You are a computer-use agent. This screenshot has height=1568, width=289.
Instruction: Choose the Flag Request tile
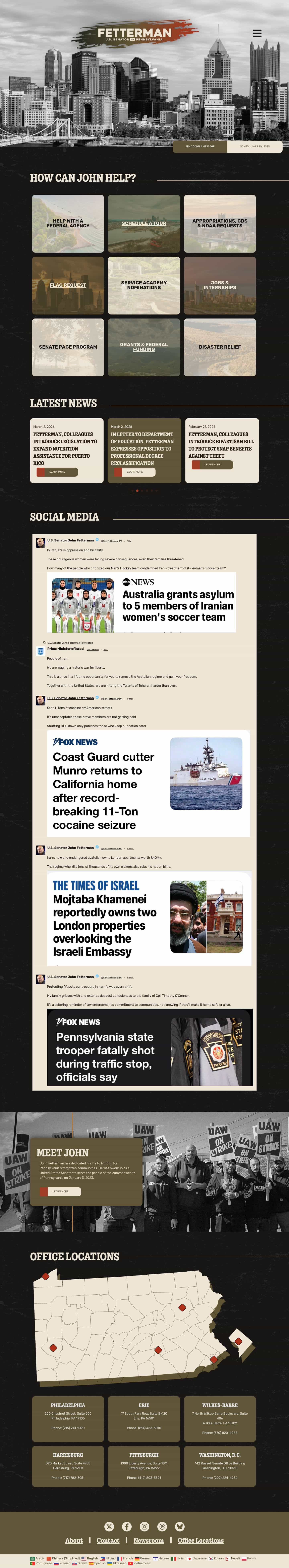(x=68, y=285)
